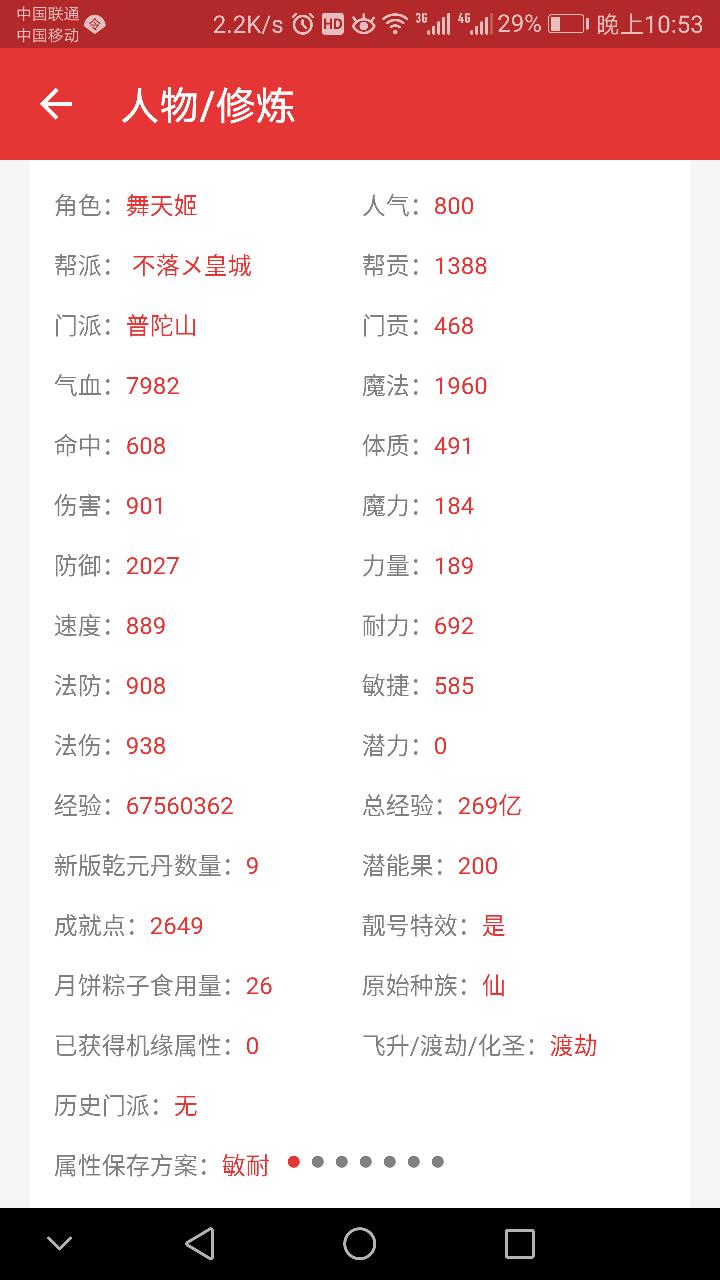Viewport: 720px width, 1280px height.
Task: Open the recent apps overview
Action: coord(520,1244)
